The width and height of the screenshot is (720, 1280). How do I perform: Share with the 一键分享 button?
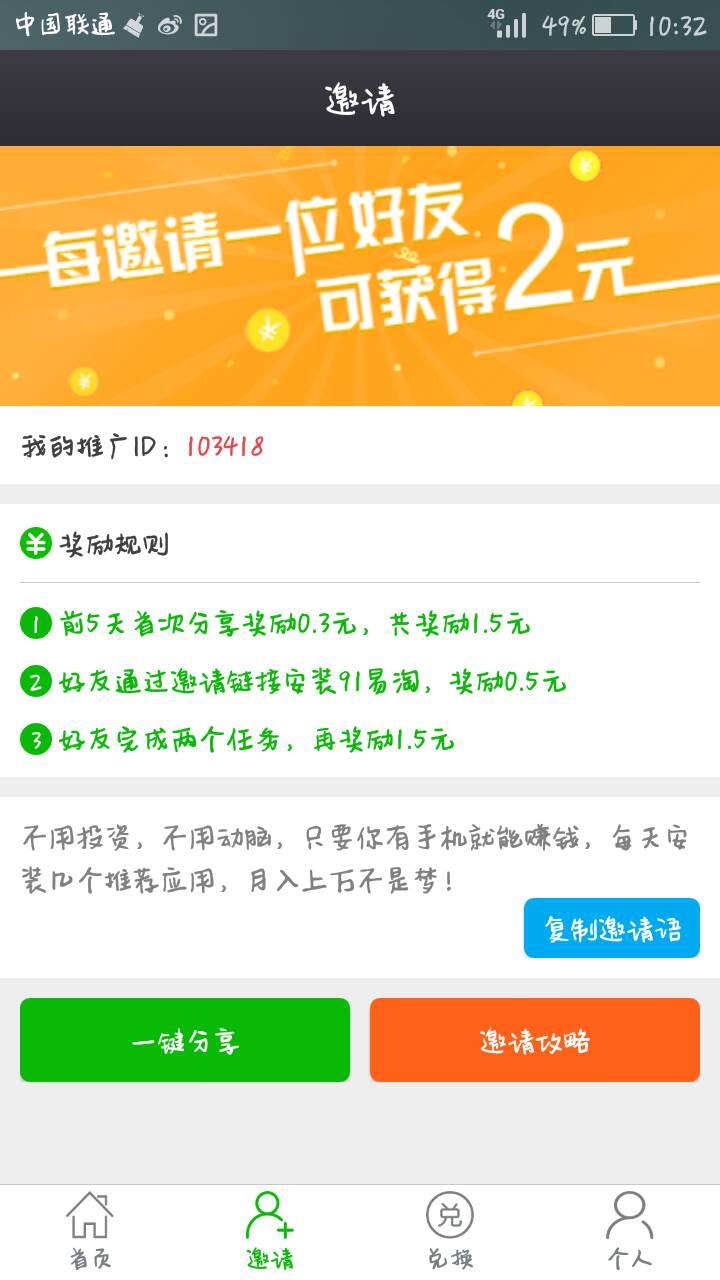point(185,1040)
